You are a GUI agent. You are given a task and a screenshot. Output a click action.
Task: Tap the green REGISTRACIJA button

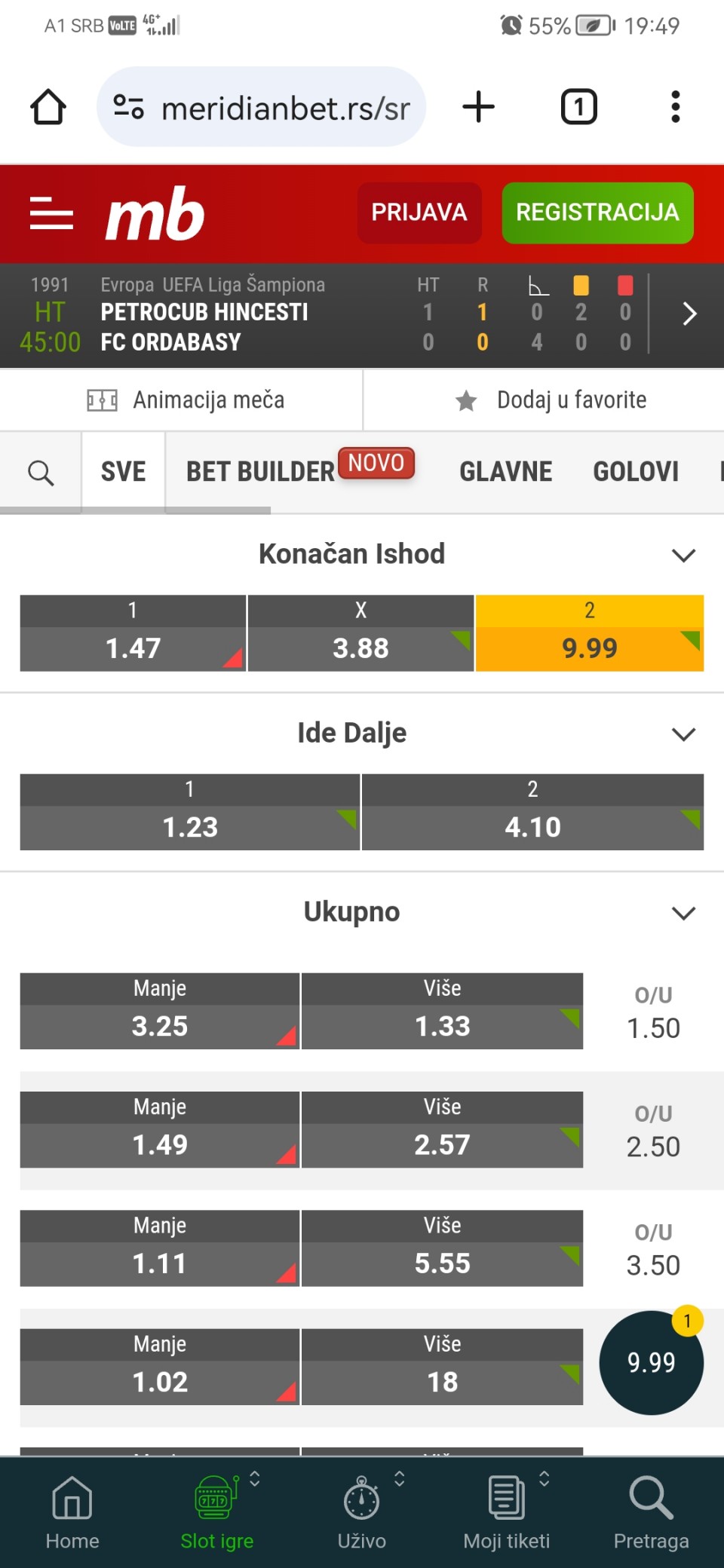[x=597, y=213]
